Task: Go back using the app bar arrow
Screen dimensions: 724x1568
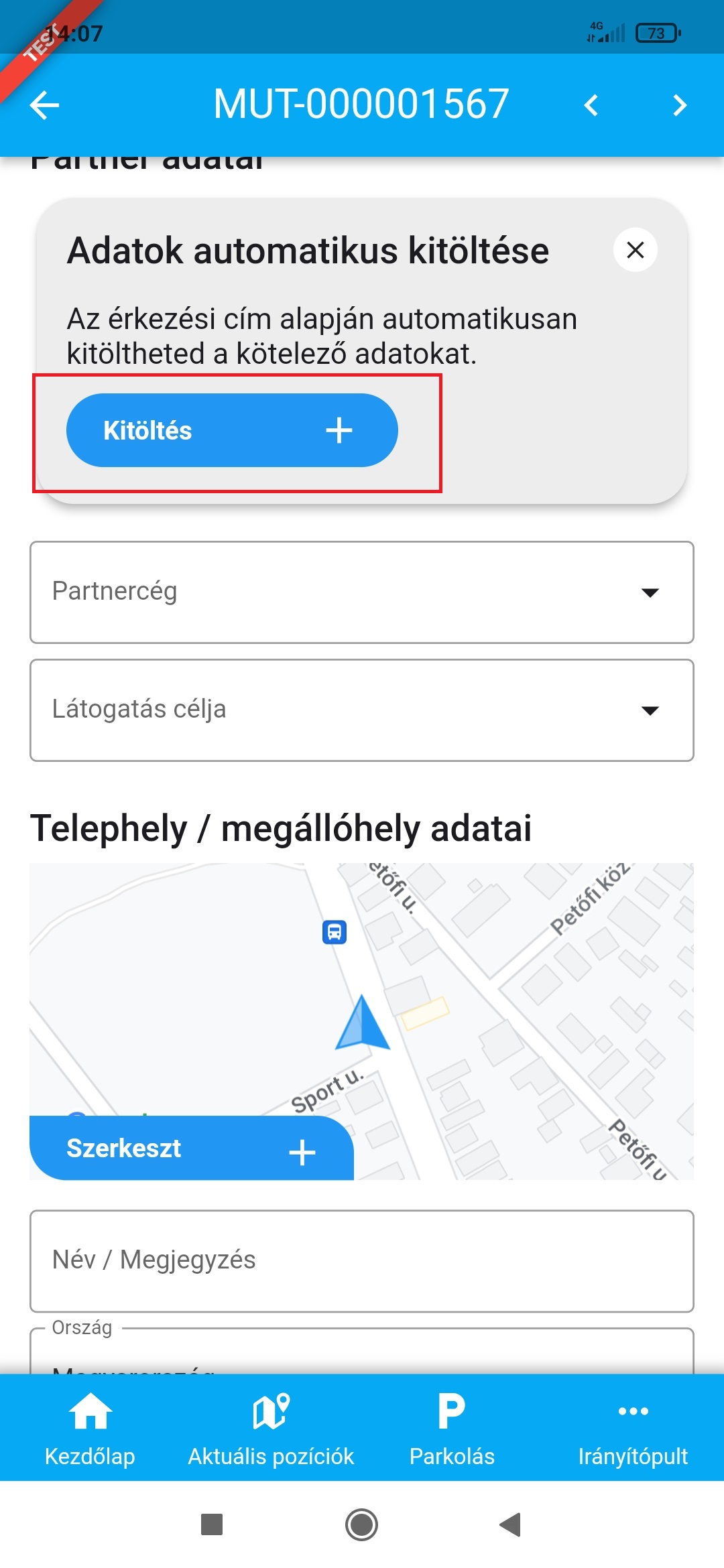Action: tap(45, 105)
